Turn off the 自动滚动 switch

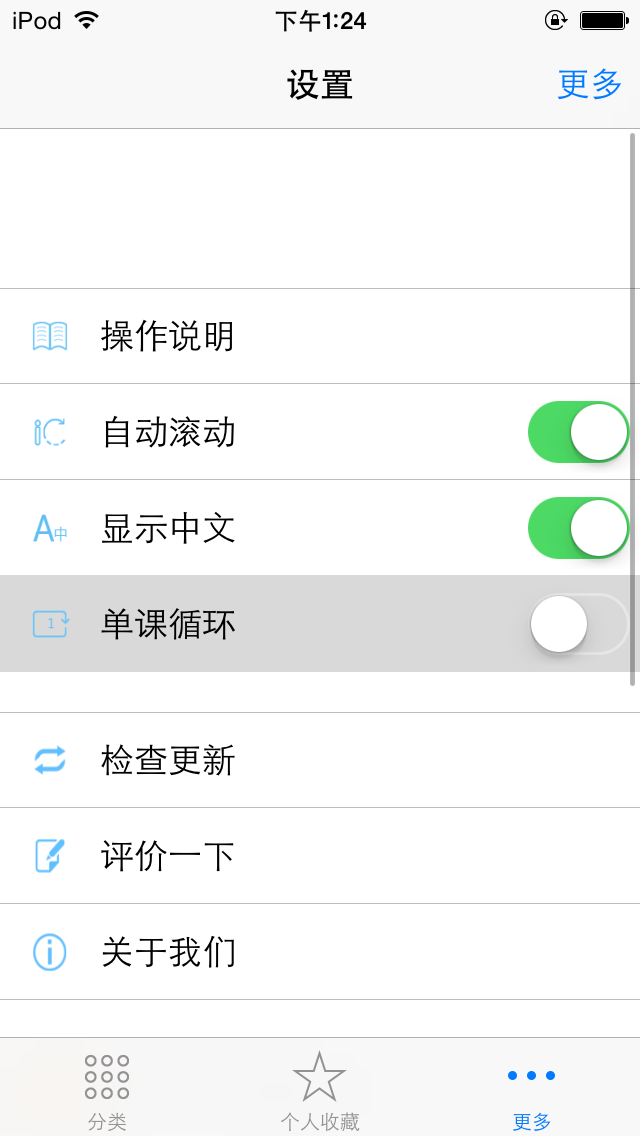tap(578, 432)
